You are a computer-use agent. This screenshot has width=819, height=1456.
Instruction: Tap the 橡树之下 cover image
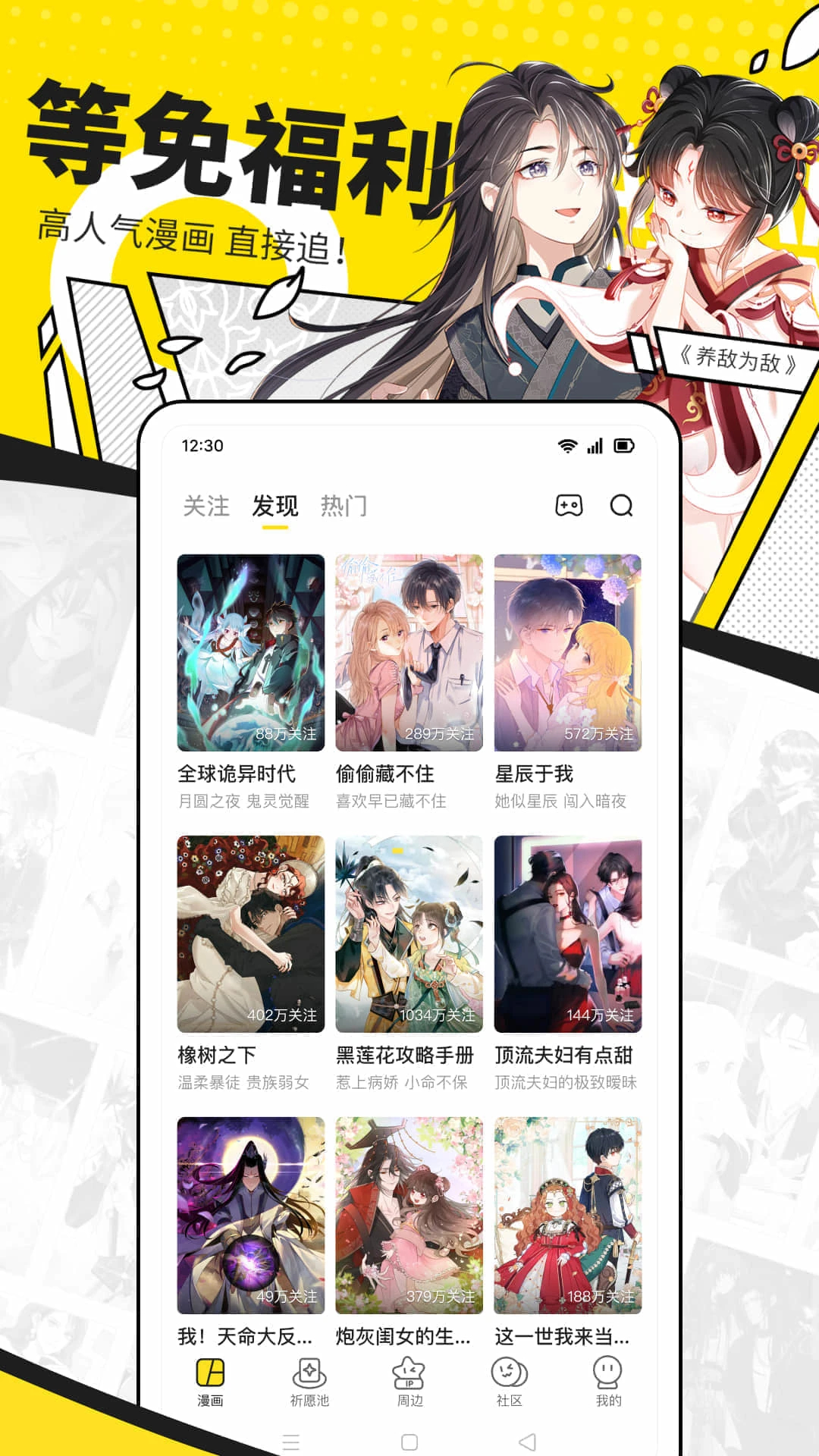pyautogui.click(x=249, y=933)
